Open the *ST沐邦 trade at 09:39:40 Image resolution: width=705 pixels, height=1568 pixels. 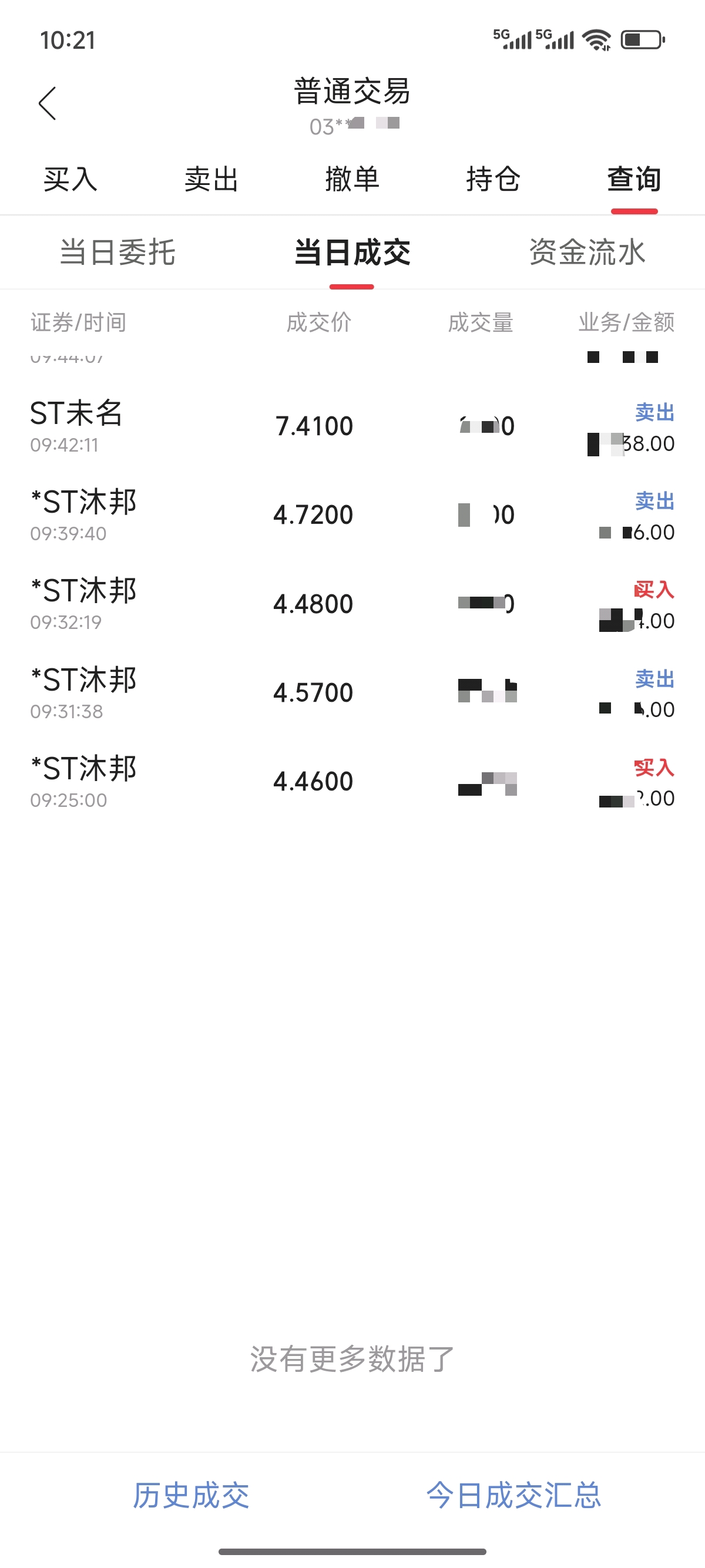(352, 516)
